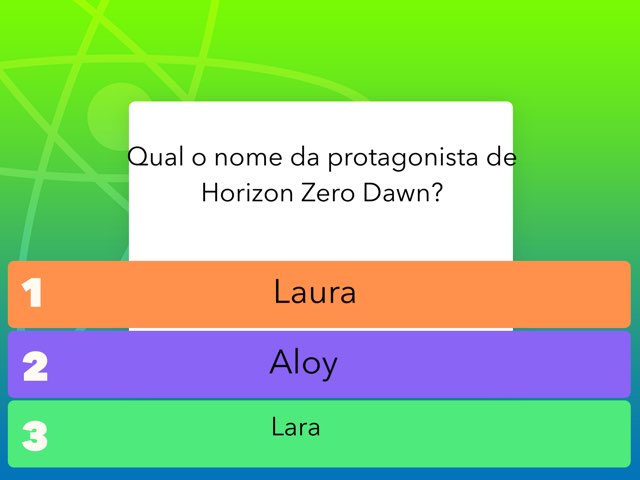Viewport: 640px width, 480px height.
Task: Select answer 1 Laura
Action: coord(318,294)
